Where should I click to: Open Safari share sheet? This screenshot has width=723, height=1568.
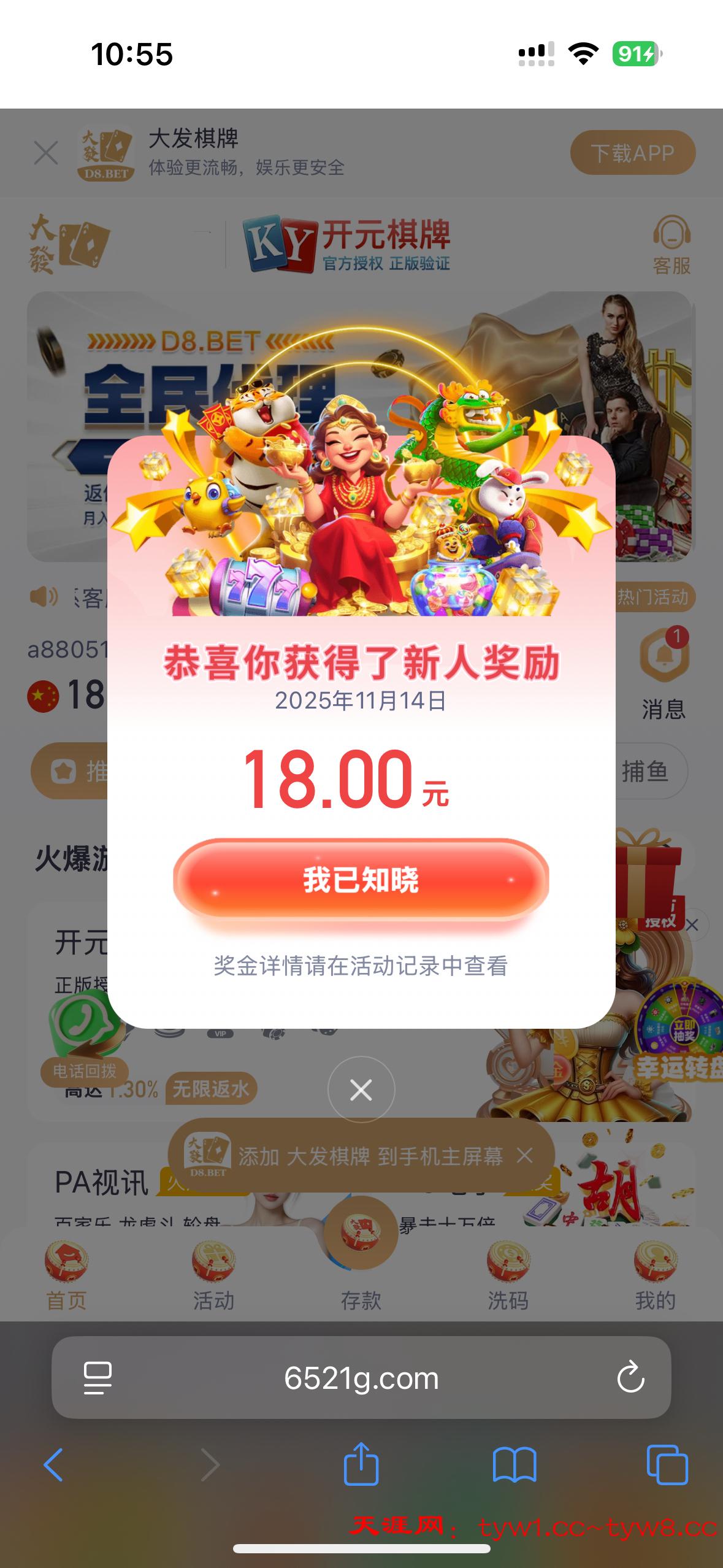click(x=361, y=1464)
